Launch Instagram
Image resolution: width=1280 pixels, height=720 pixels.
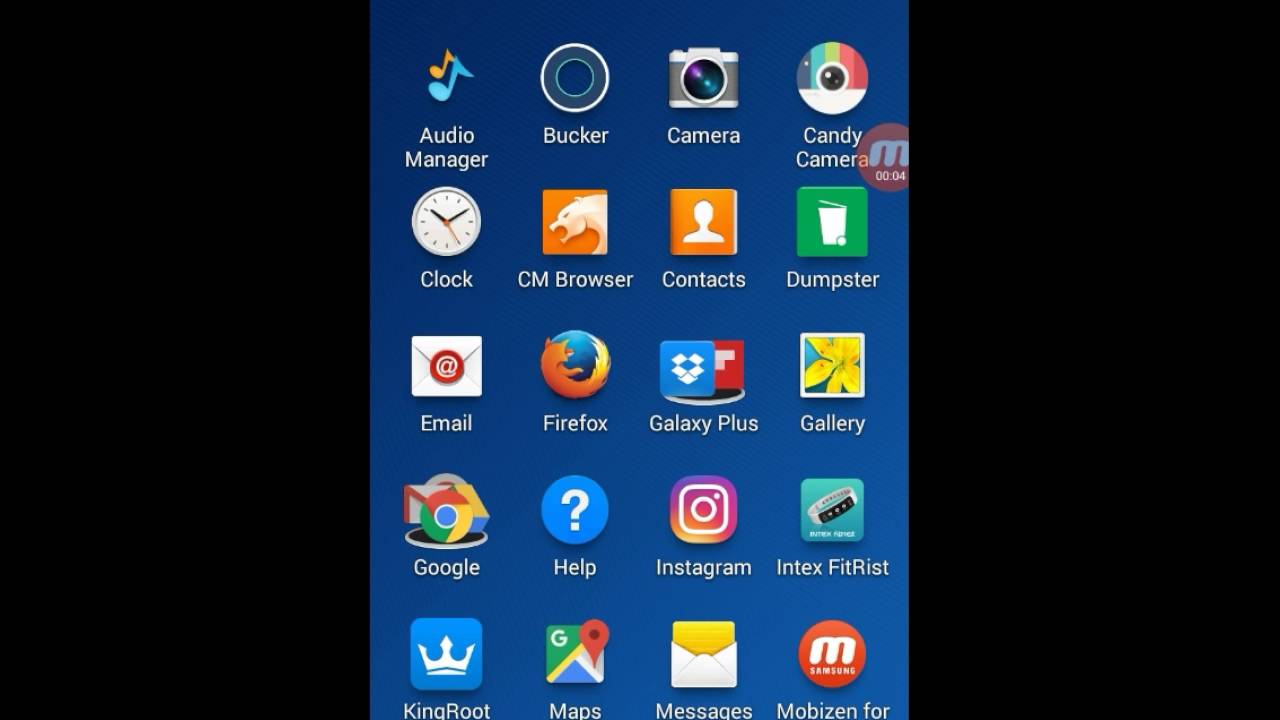coord(703,510)
